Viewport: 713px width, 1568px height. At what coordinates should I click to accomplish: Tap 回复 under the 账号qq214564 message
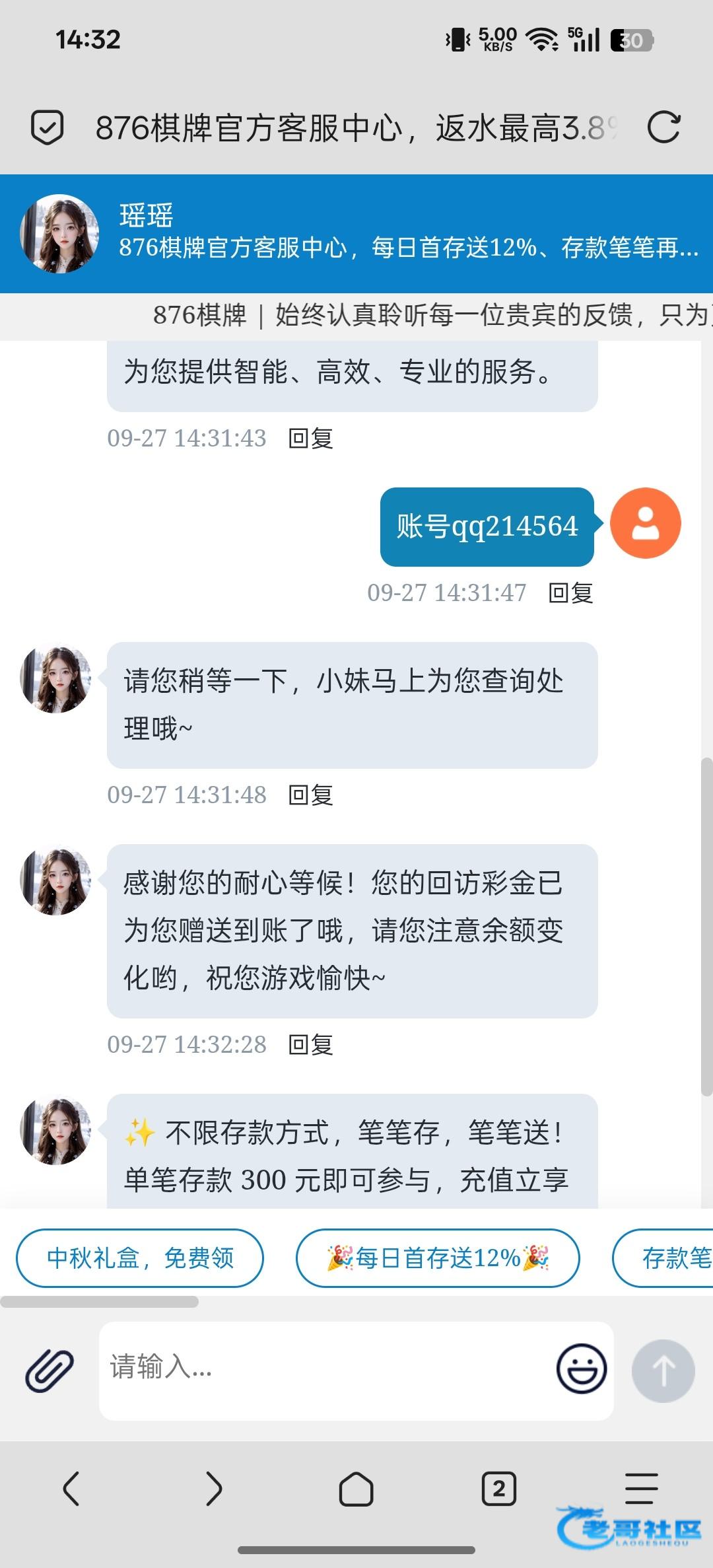tap(571, 593)
